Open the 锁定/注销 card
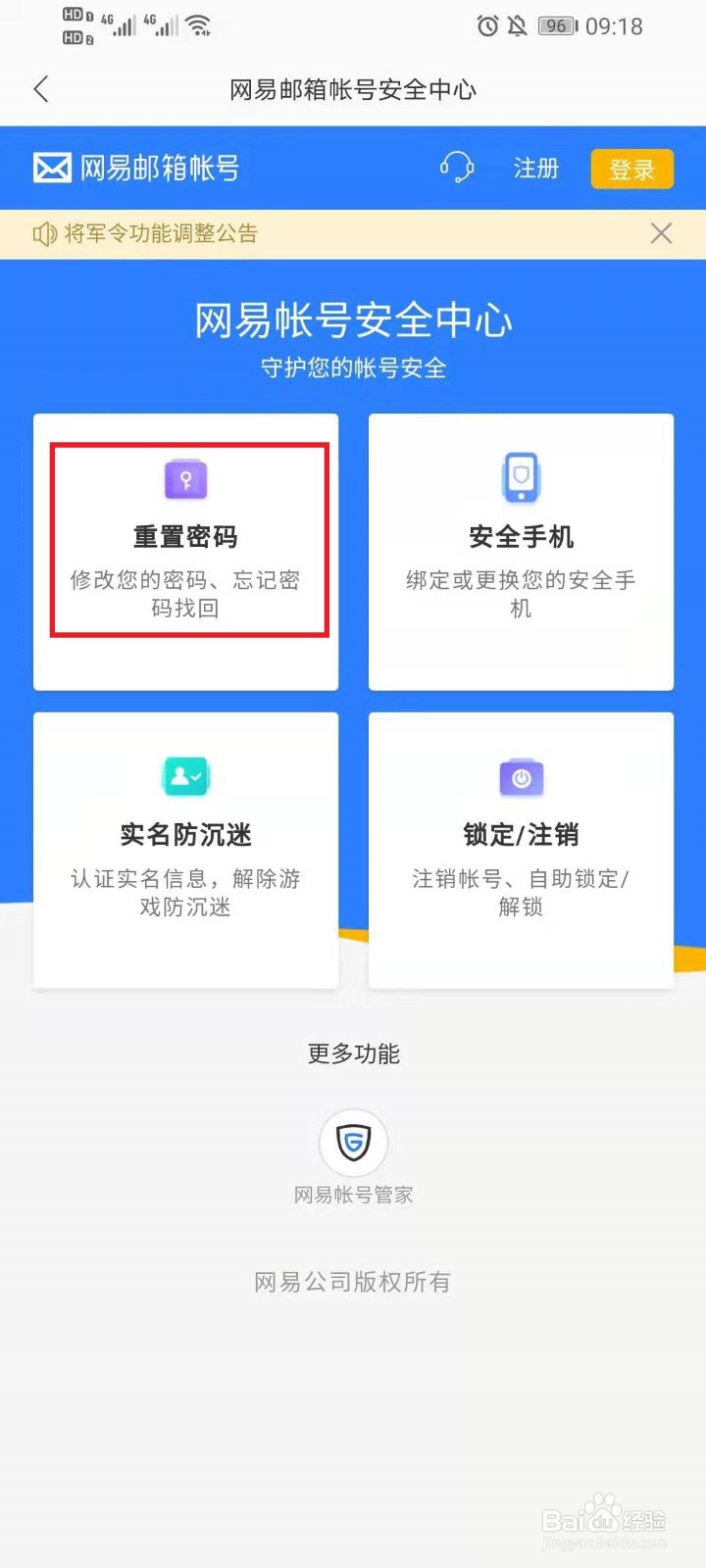This screenshot has height=1568, width=706. (520, 848)
